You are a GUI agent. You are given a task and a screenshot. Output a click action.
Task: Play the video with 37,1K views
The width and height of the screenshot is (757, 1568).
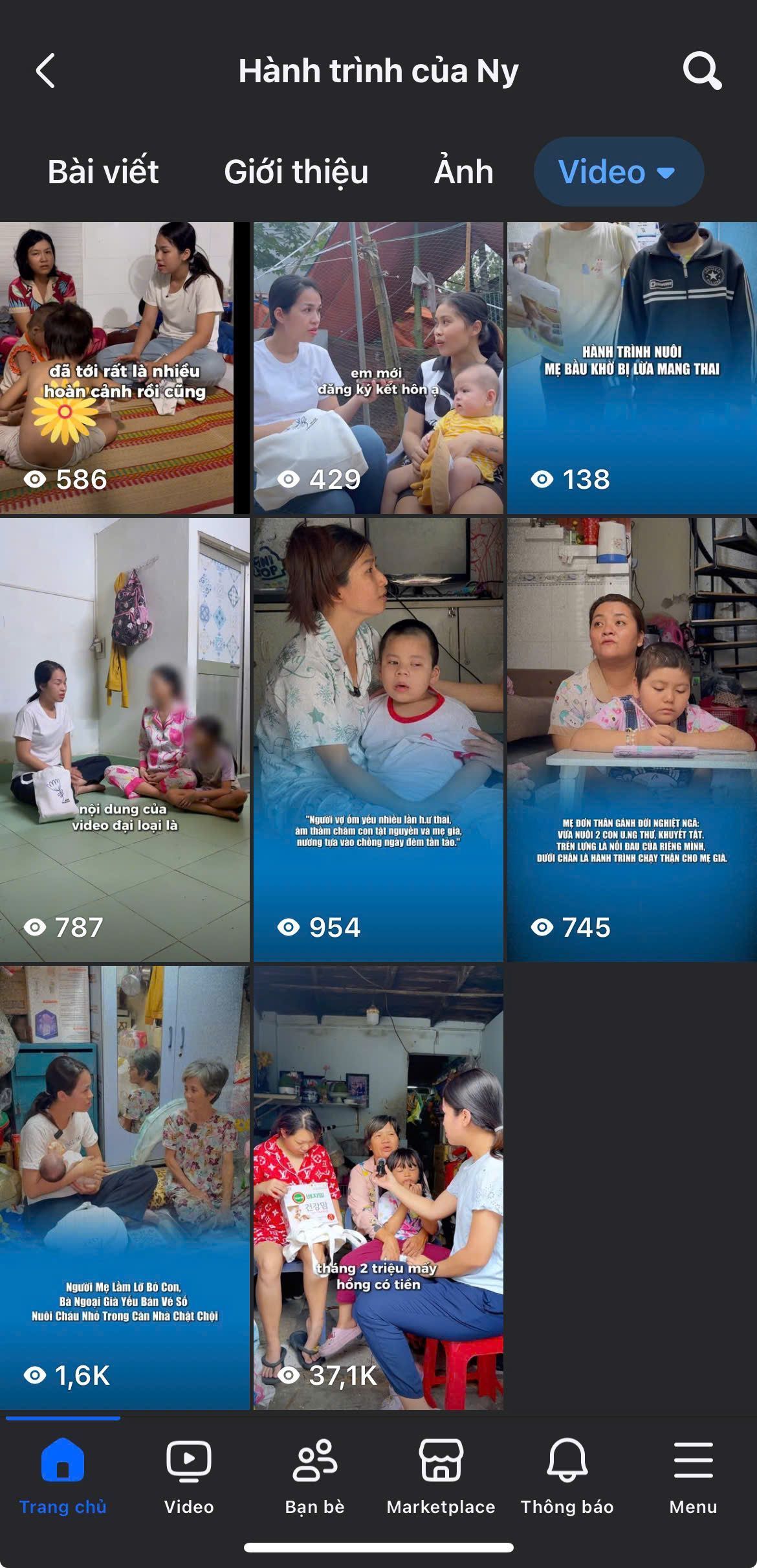tap(378, 1187)
